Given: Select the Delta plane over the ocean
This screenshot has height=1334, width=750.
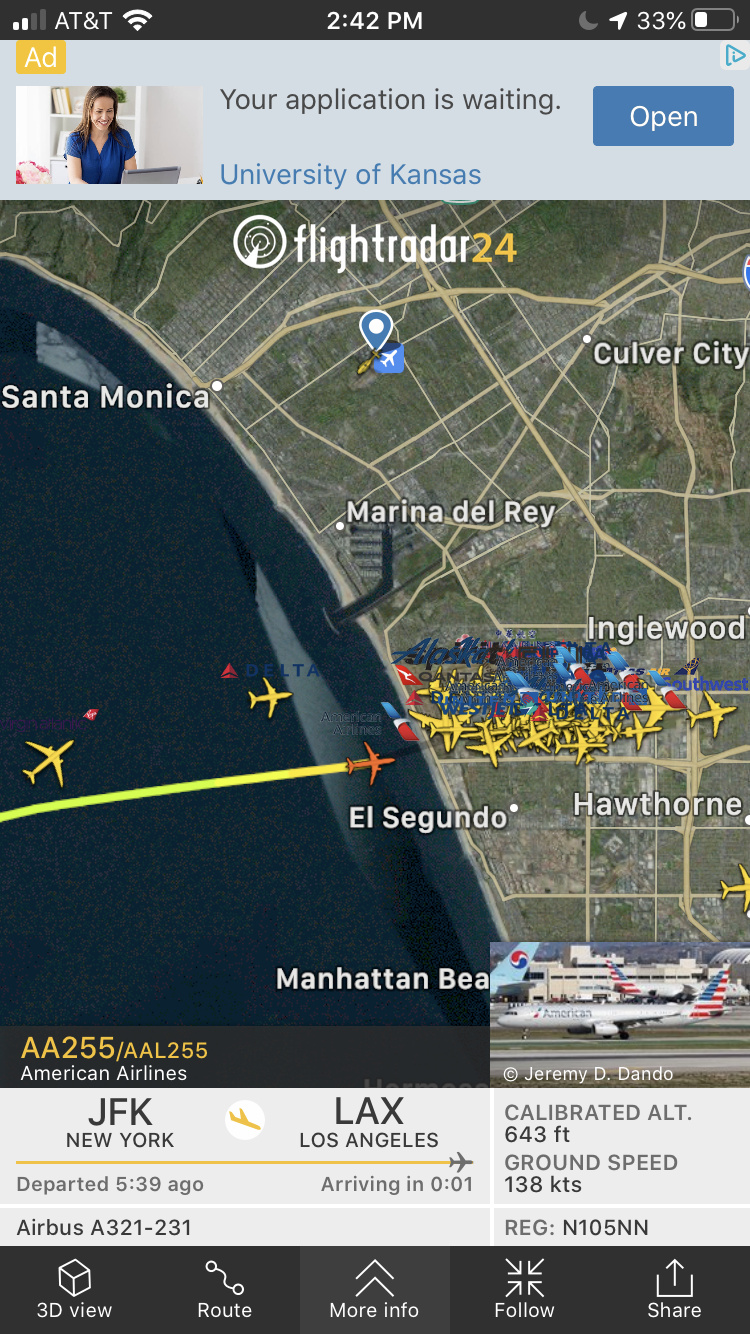Looking at the screenshot, I should pos(269,696).
